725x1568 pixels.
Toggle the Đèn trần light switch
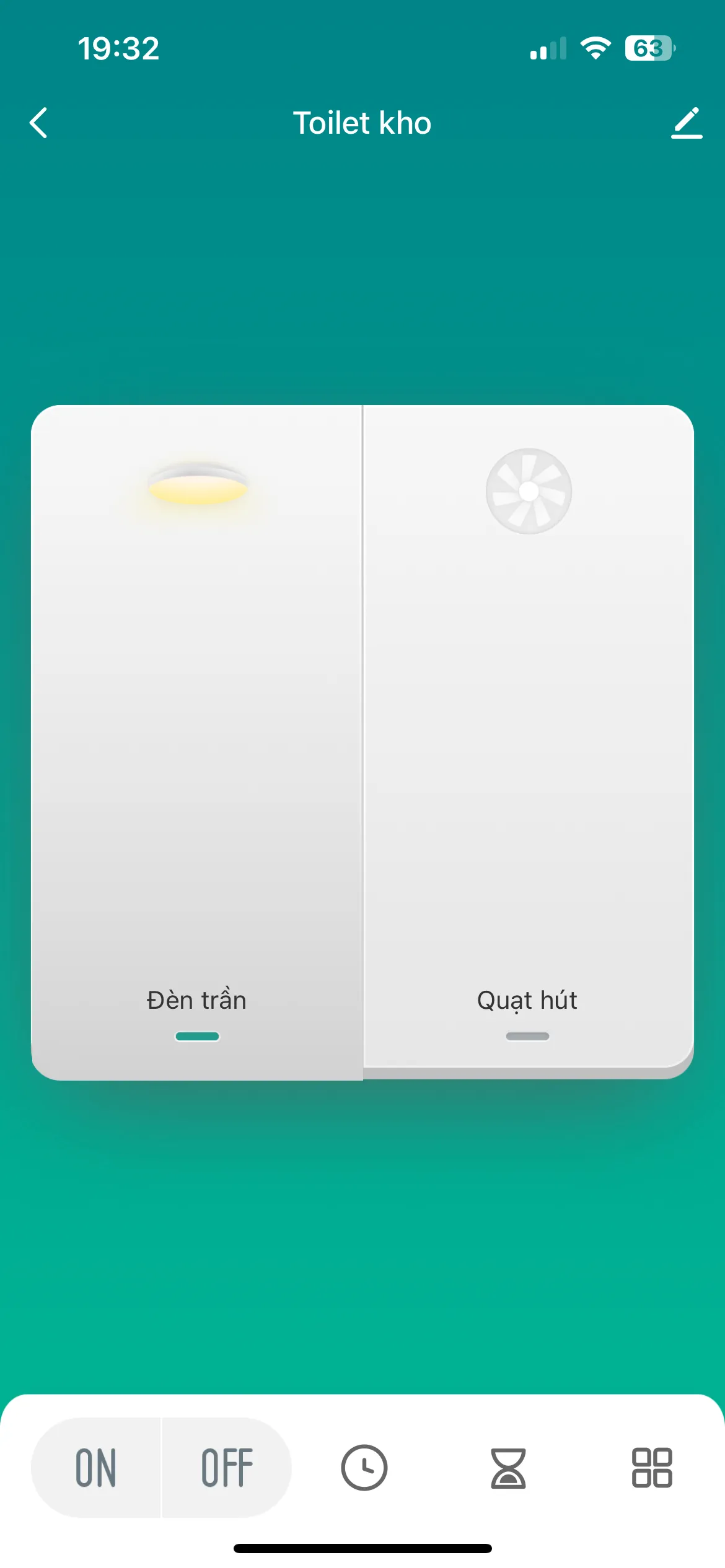point(197,742)
